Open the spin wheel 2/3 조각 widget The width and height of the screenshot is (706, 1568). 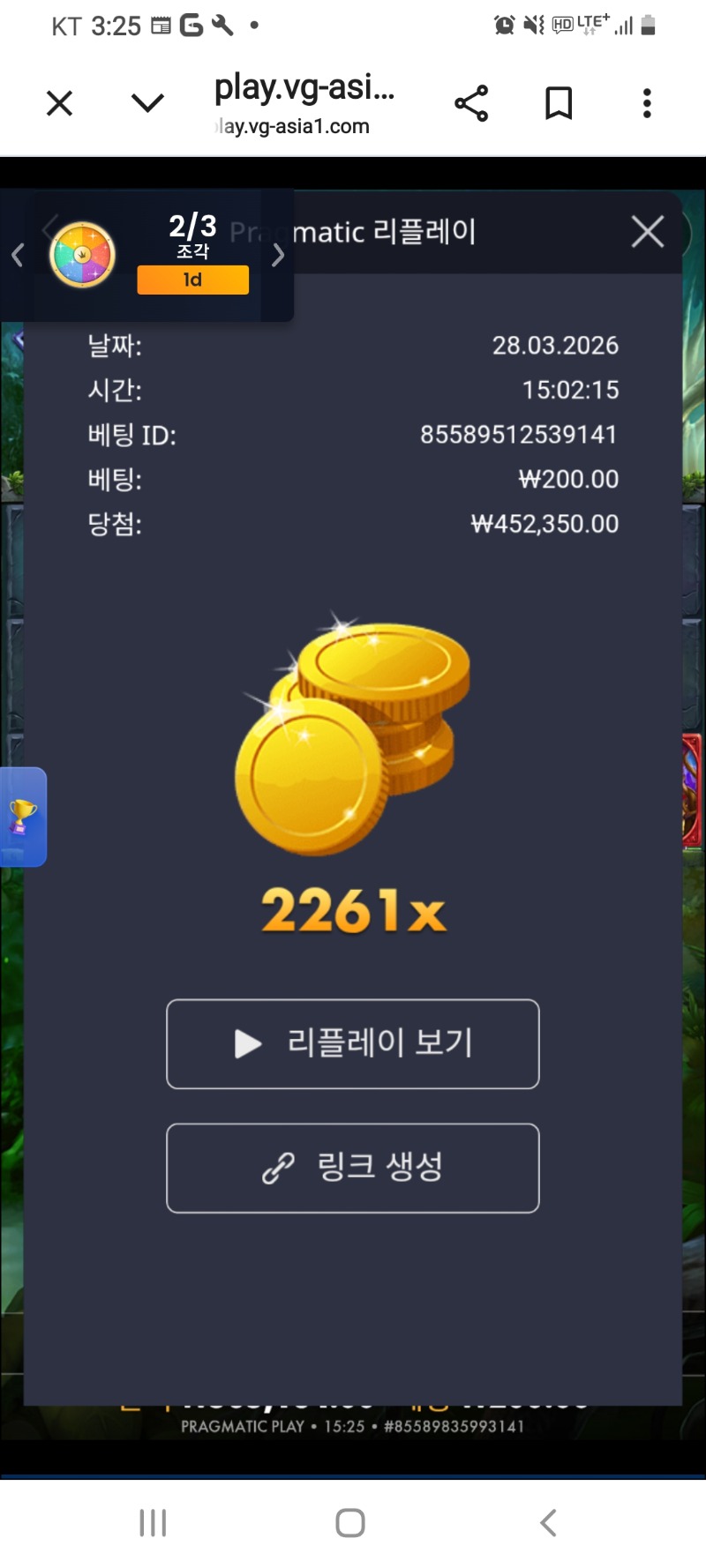(x=83, y=255)
